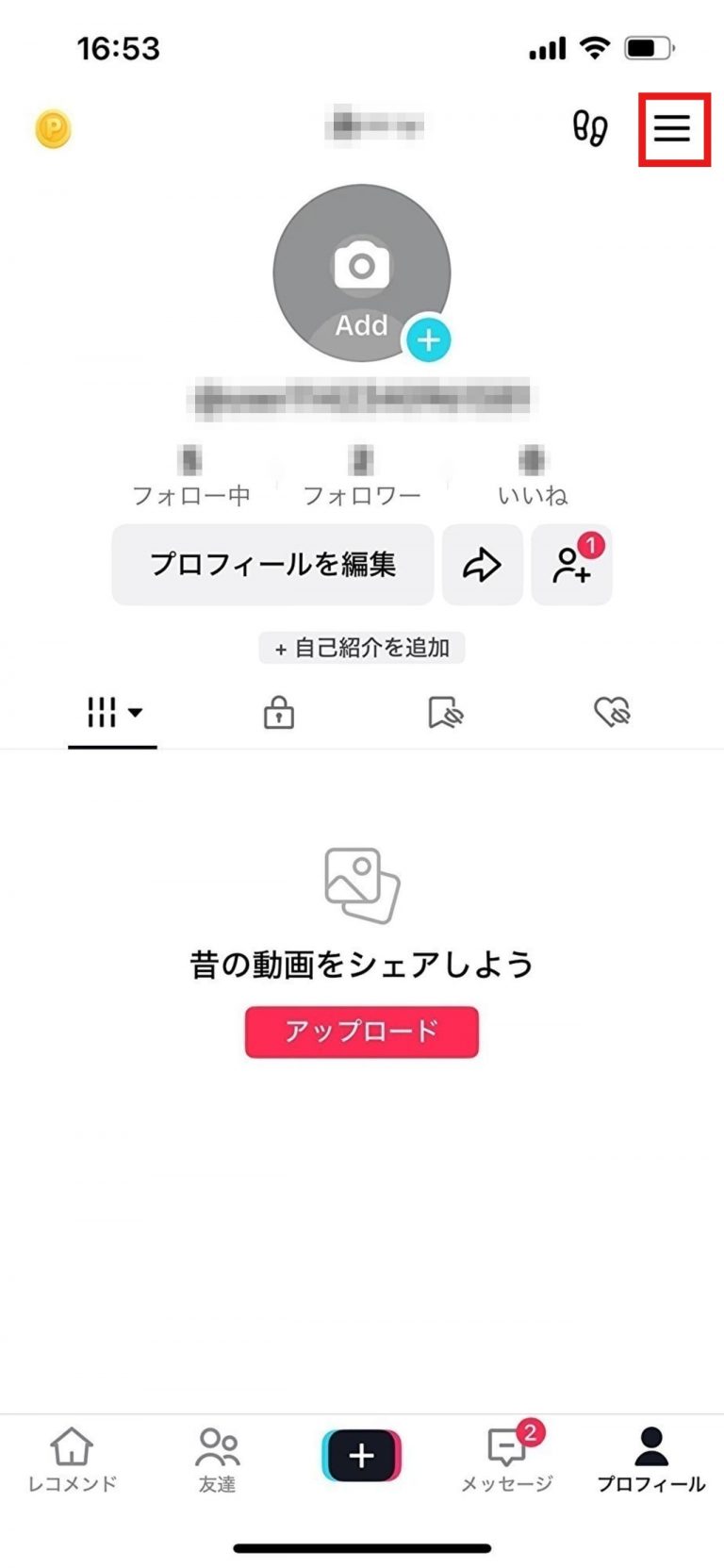Open the メッセージ tab

point(507,1460)
